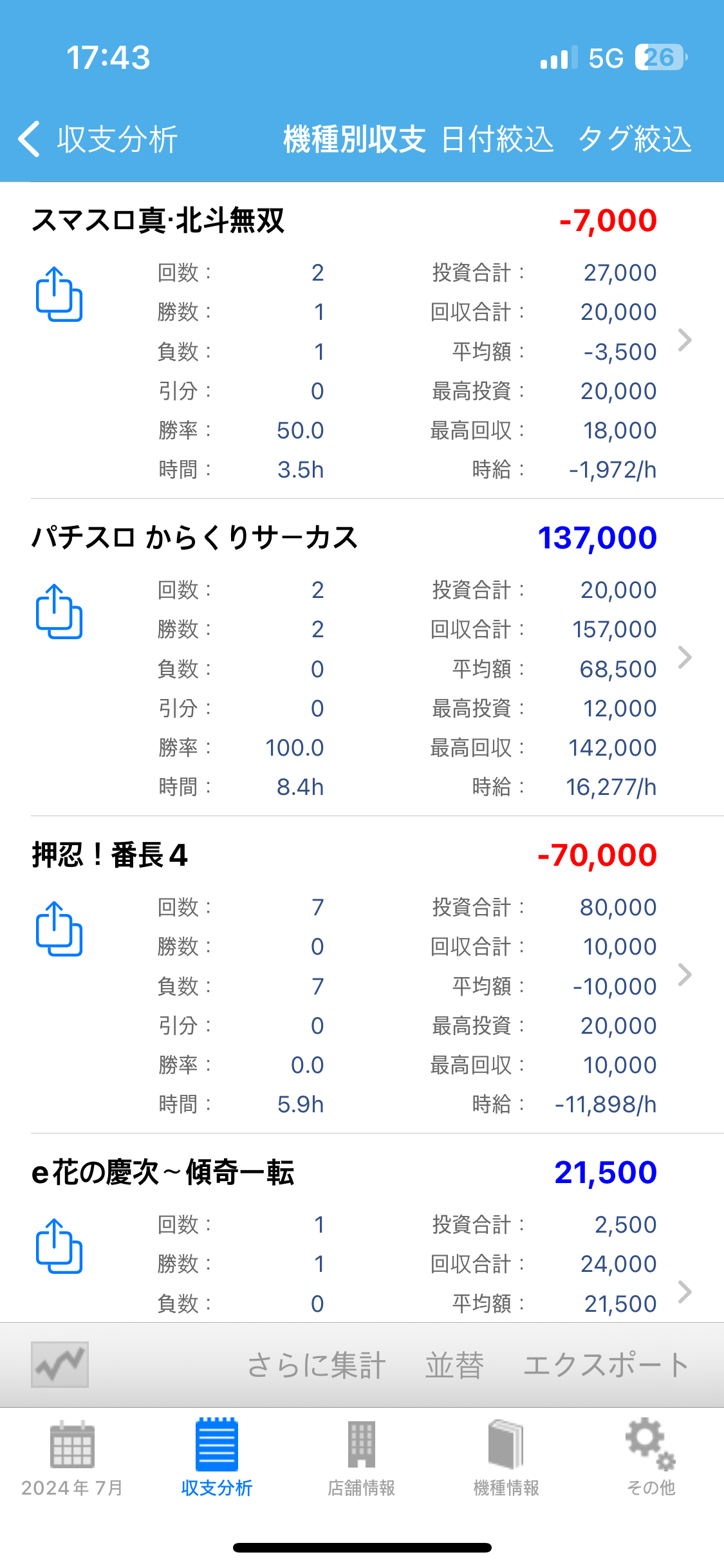Screen dimensions: 724x1568
Task: Share 押忍！番長4 results
Action: point(59,929)
